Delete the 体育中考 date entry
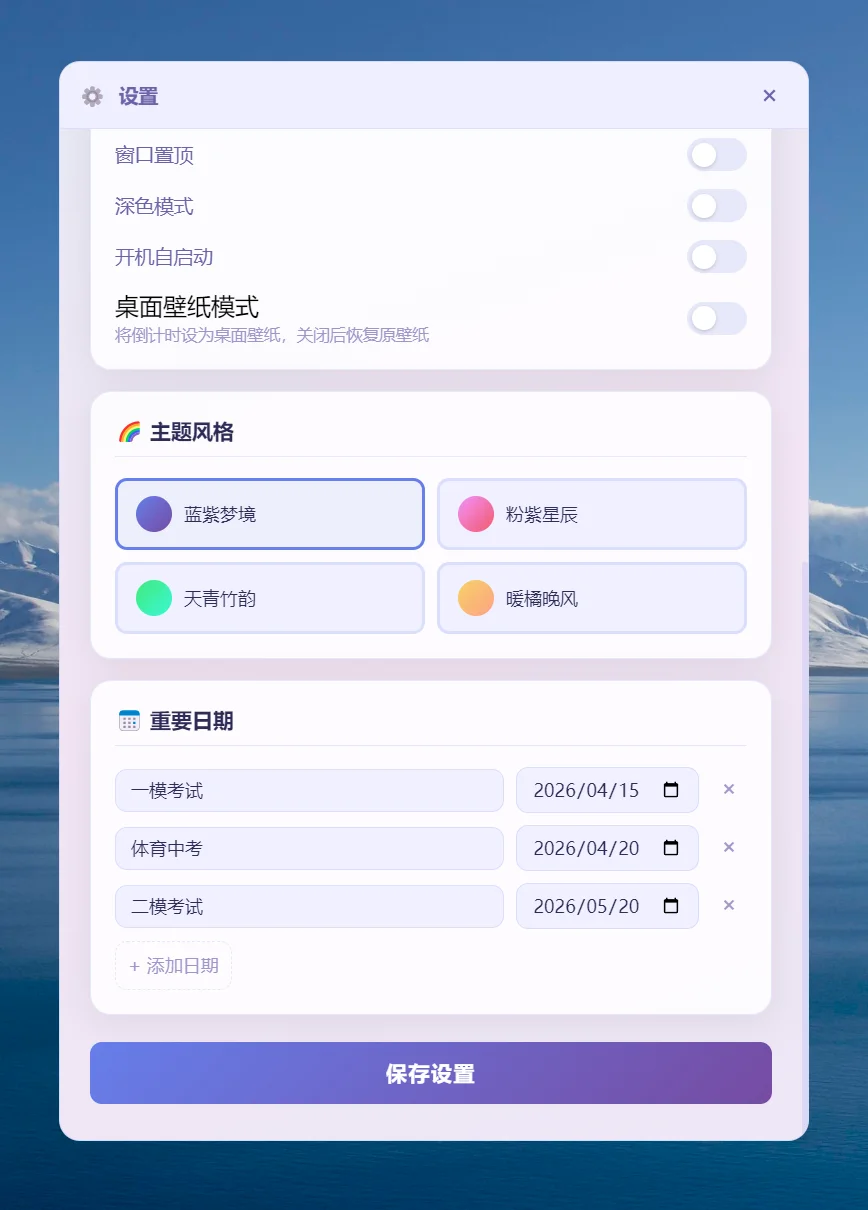The image size is (868, 1210). 729,848
